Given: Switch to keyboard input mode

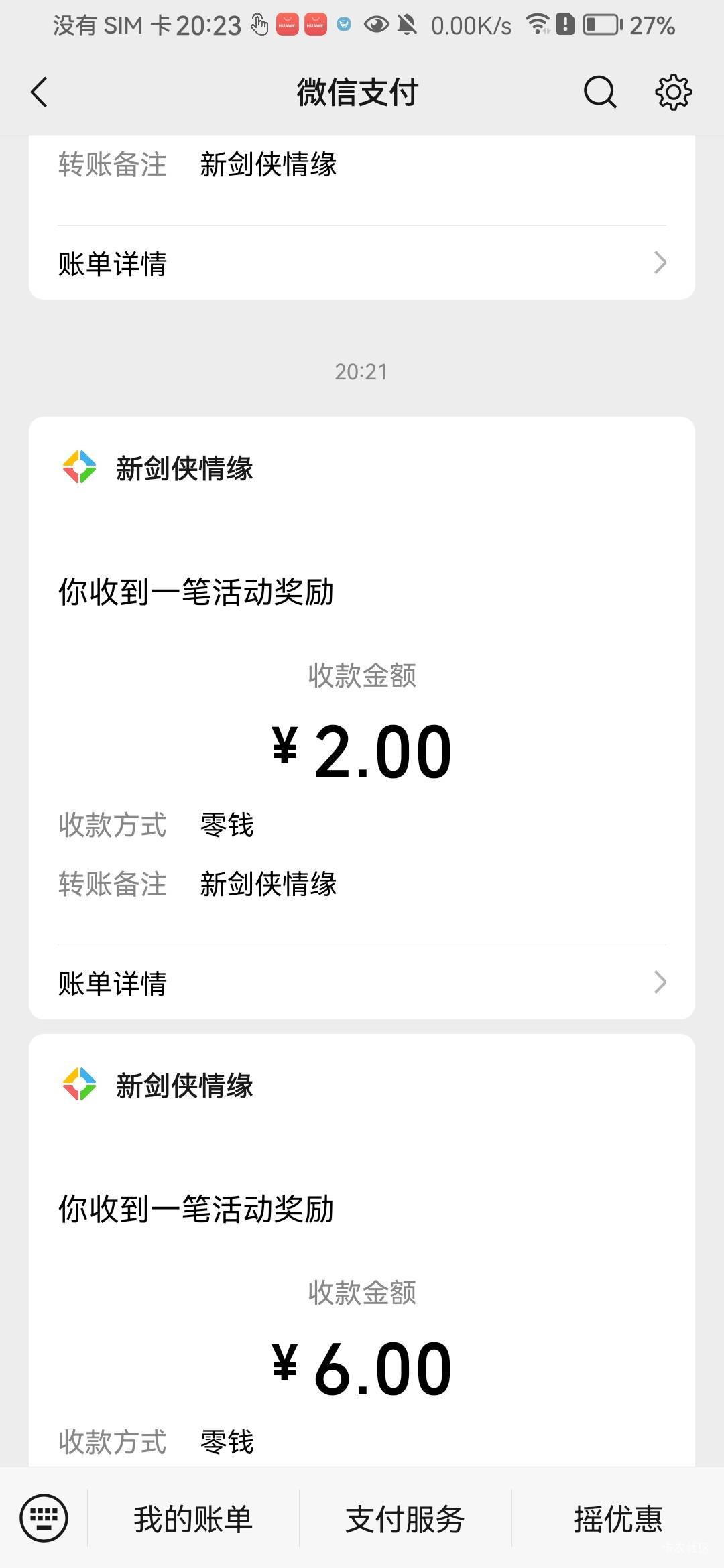Looking at the screenshot, I should (x=44, y=1518).
